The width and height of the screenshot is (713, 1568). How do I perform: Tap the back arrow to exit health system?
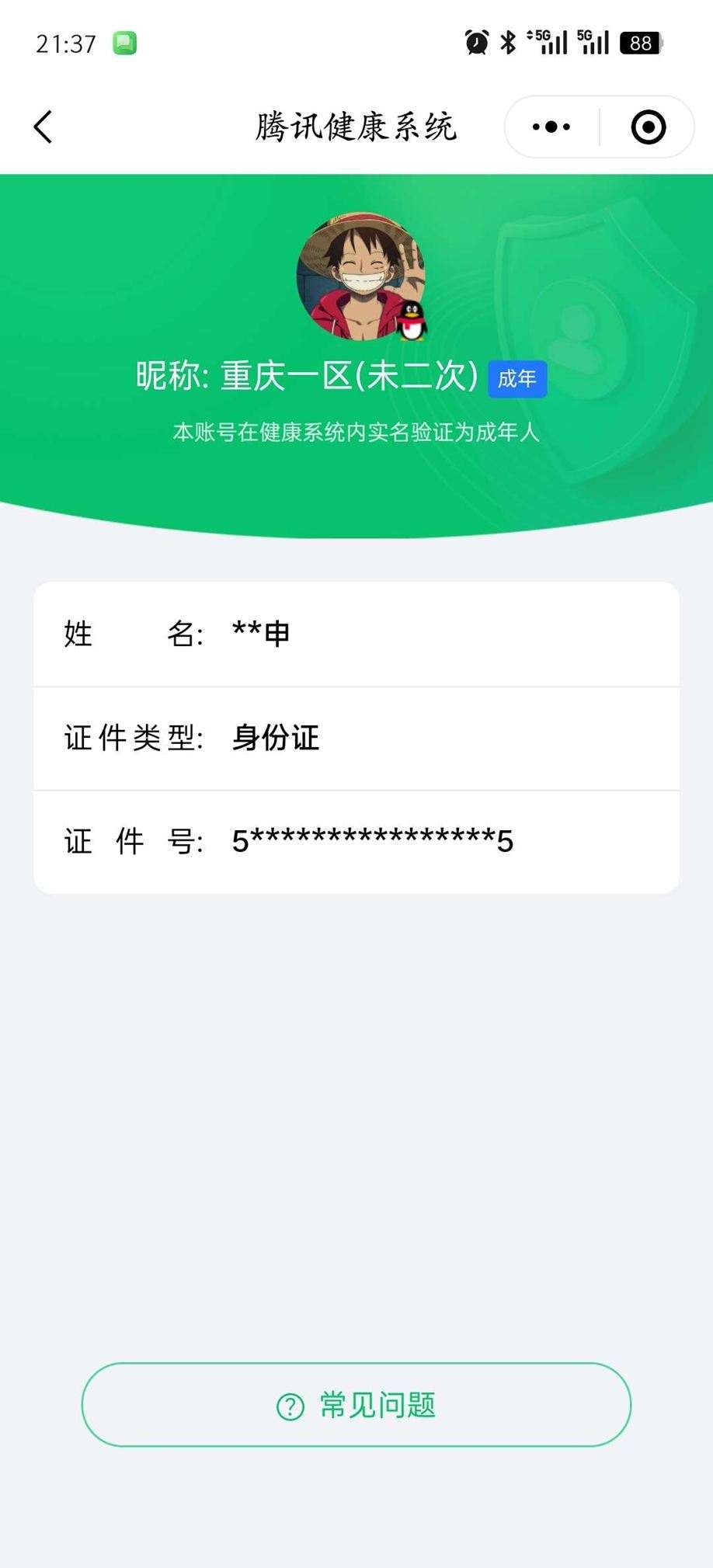(44, 126)
